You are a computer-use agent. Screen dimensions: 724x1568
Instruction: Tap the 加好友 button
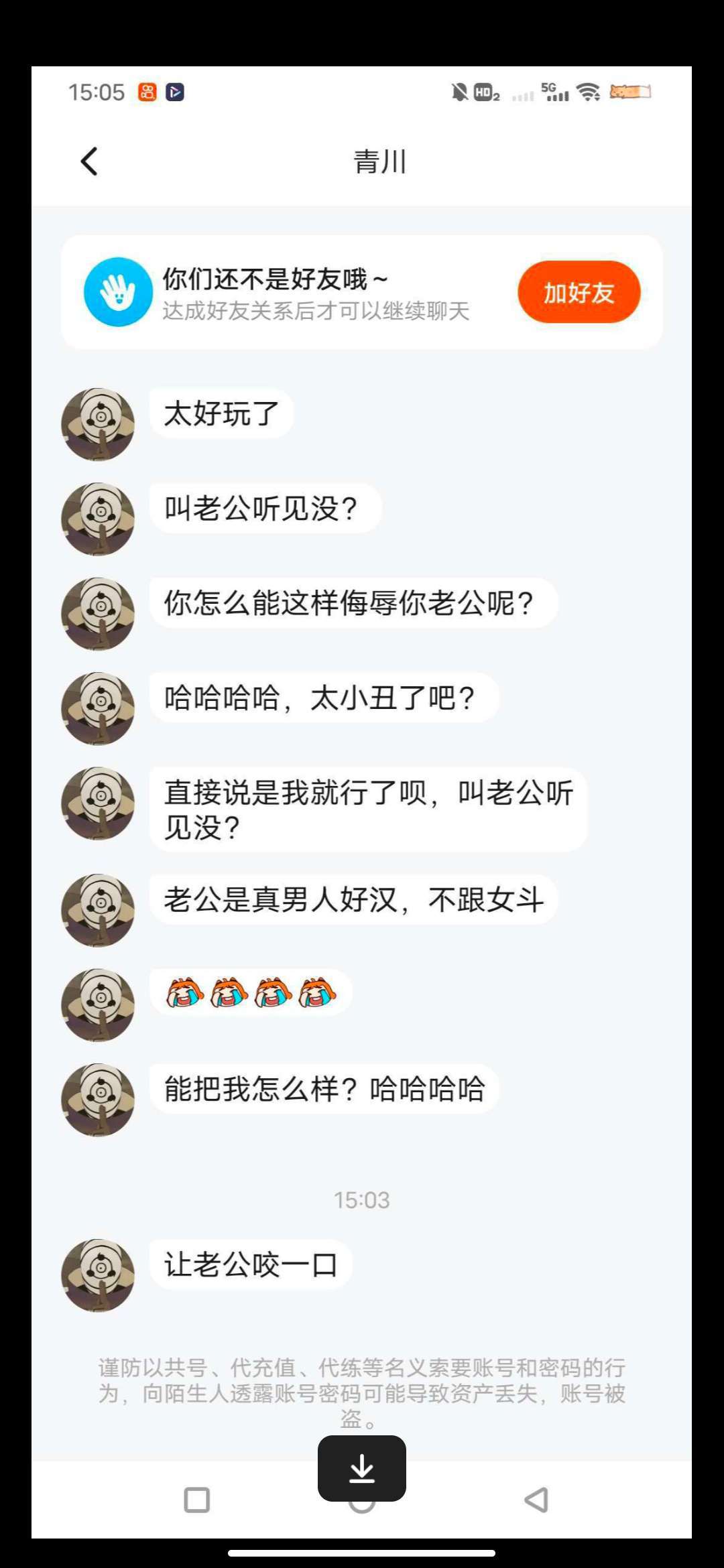(x=579, y=292)
